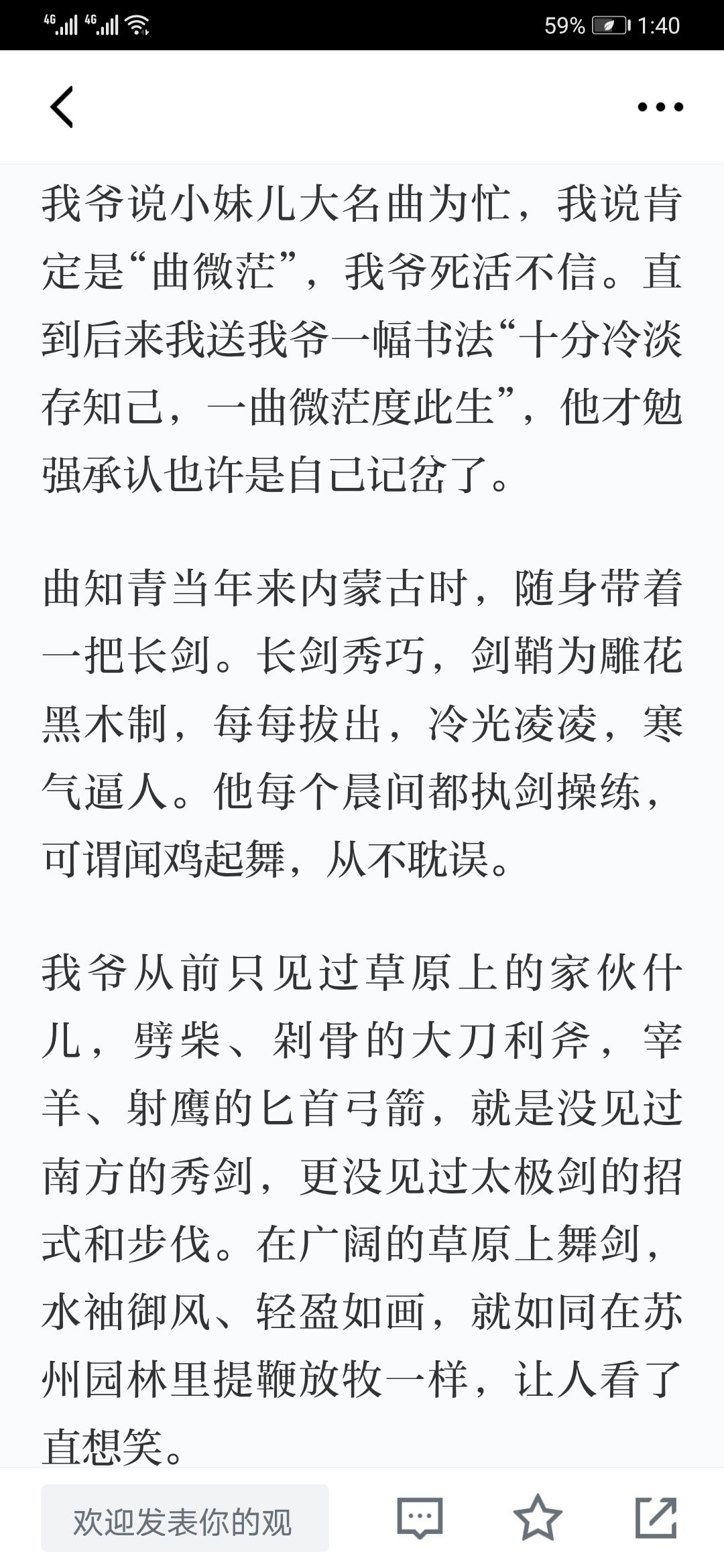Open the three-dot overflow menu
Image resolution: width=724 pixels, height=1568 pixels.
coord(660,107)
